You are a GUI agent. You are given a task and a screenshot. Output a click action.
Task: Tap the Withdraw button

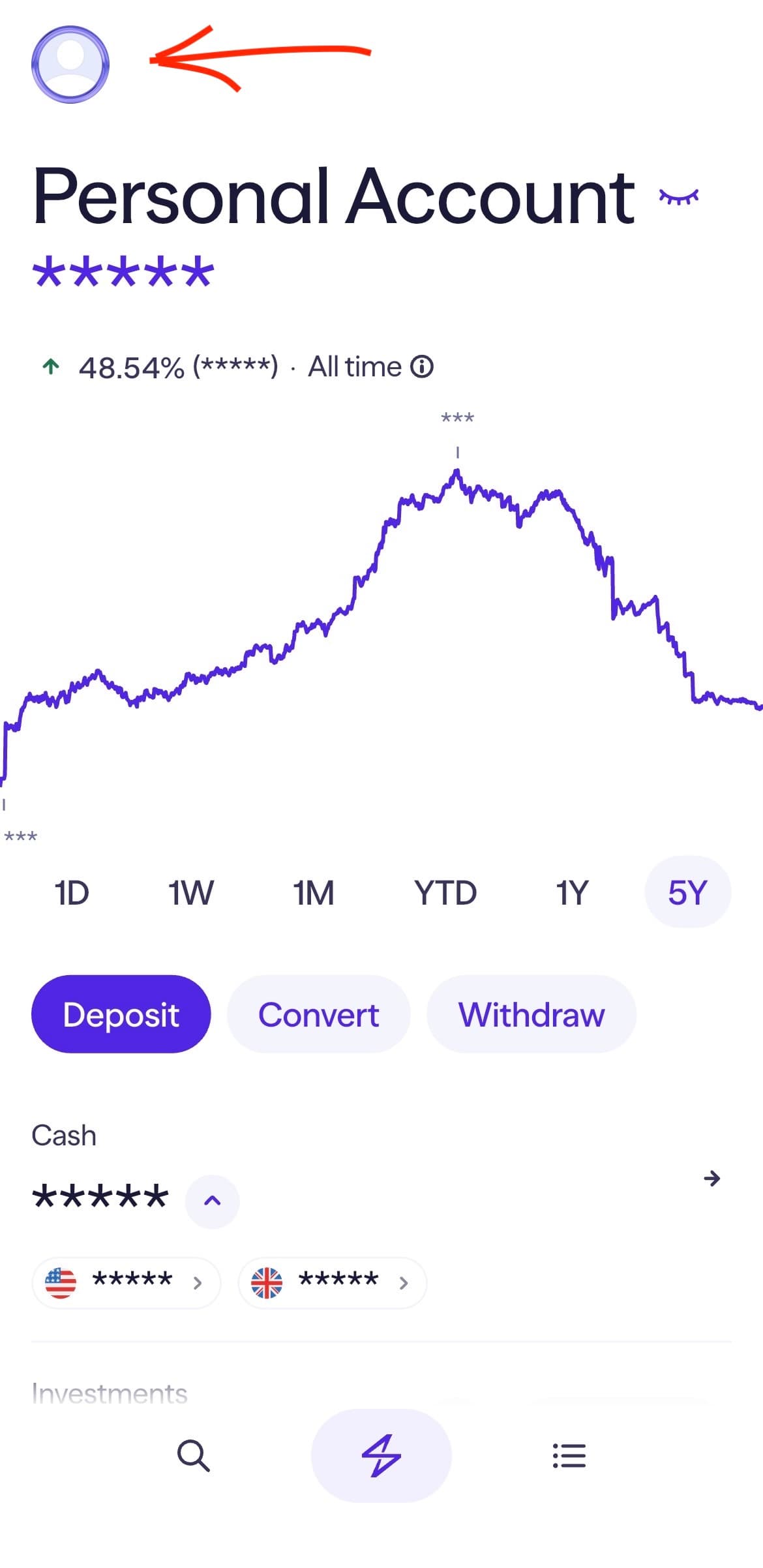point(531,1014)
